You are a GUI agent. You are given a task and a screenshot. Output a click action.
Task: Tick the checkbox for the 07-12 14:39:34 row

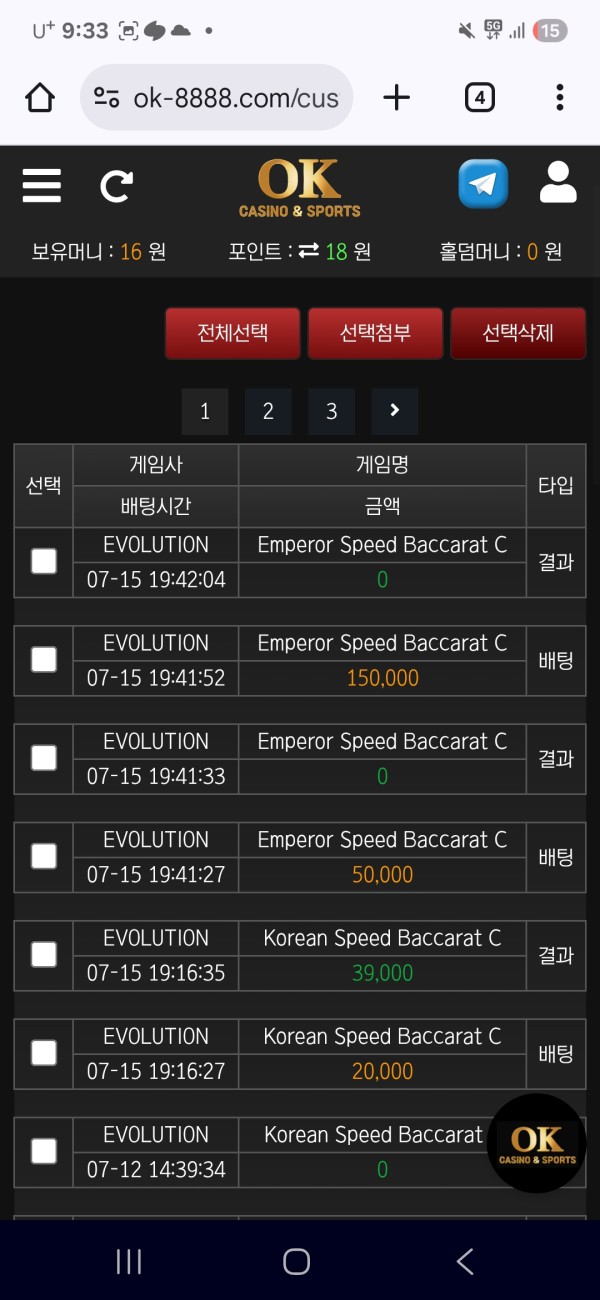(44, 1151)
